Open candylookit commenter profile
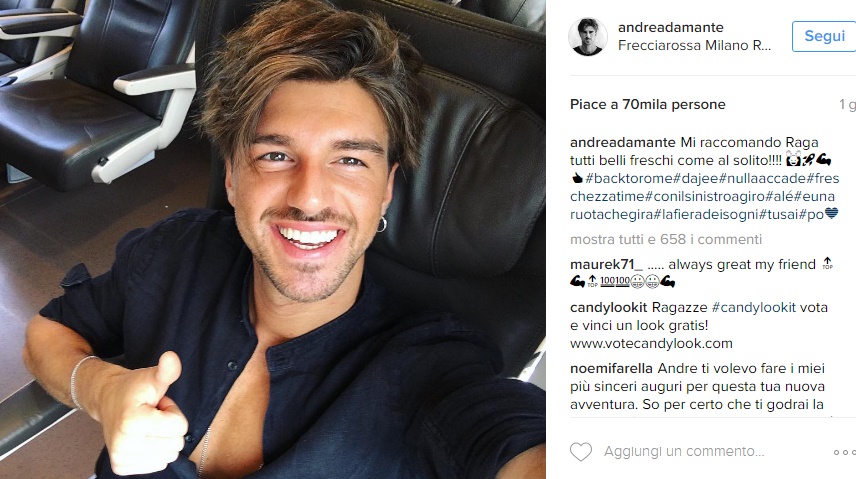 tap(608, 307)
